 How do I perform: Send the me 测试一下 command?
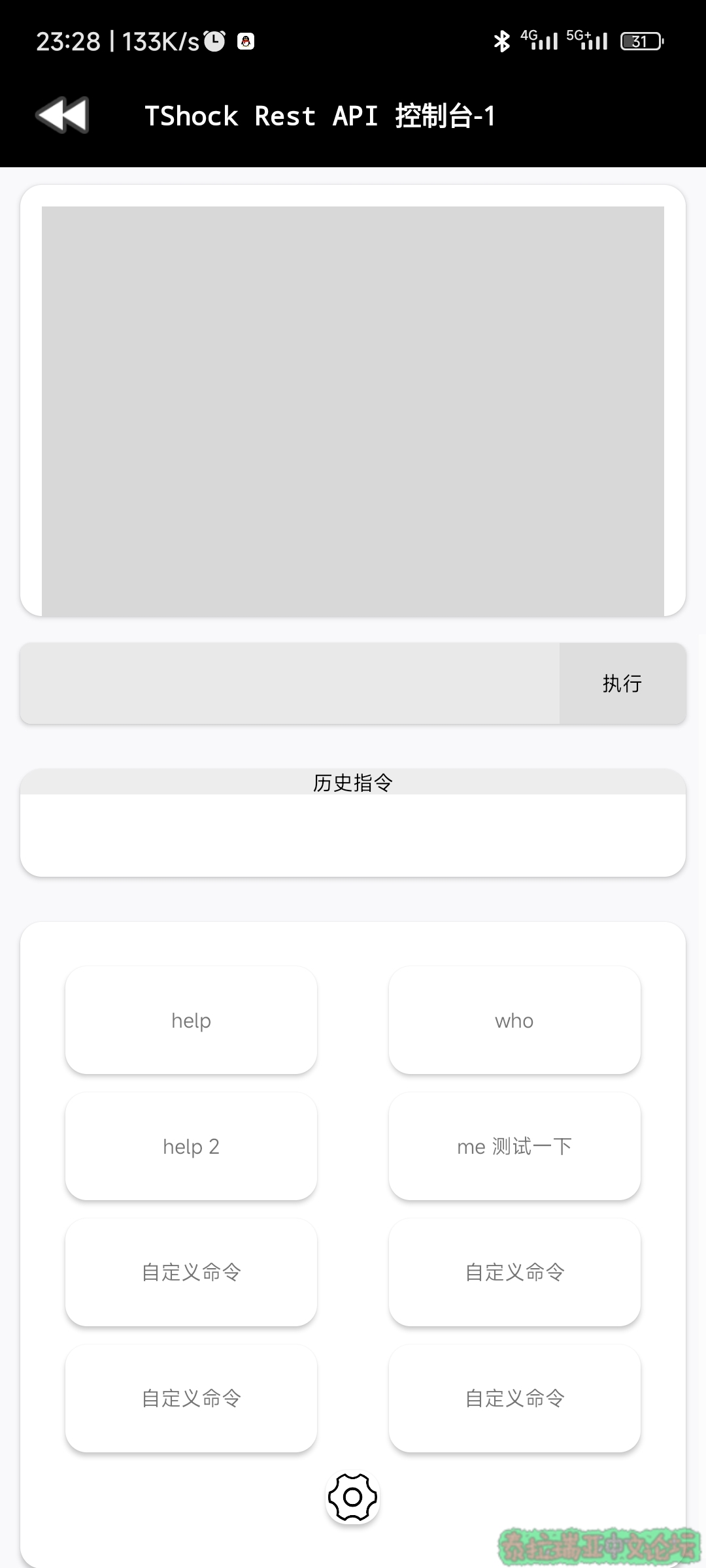coord(514,1146)
